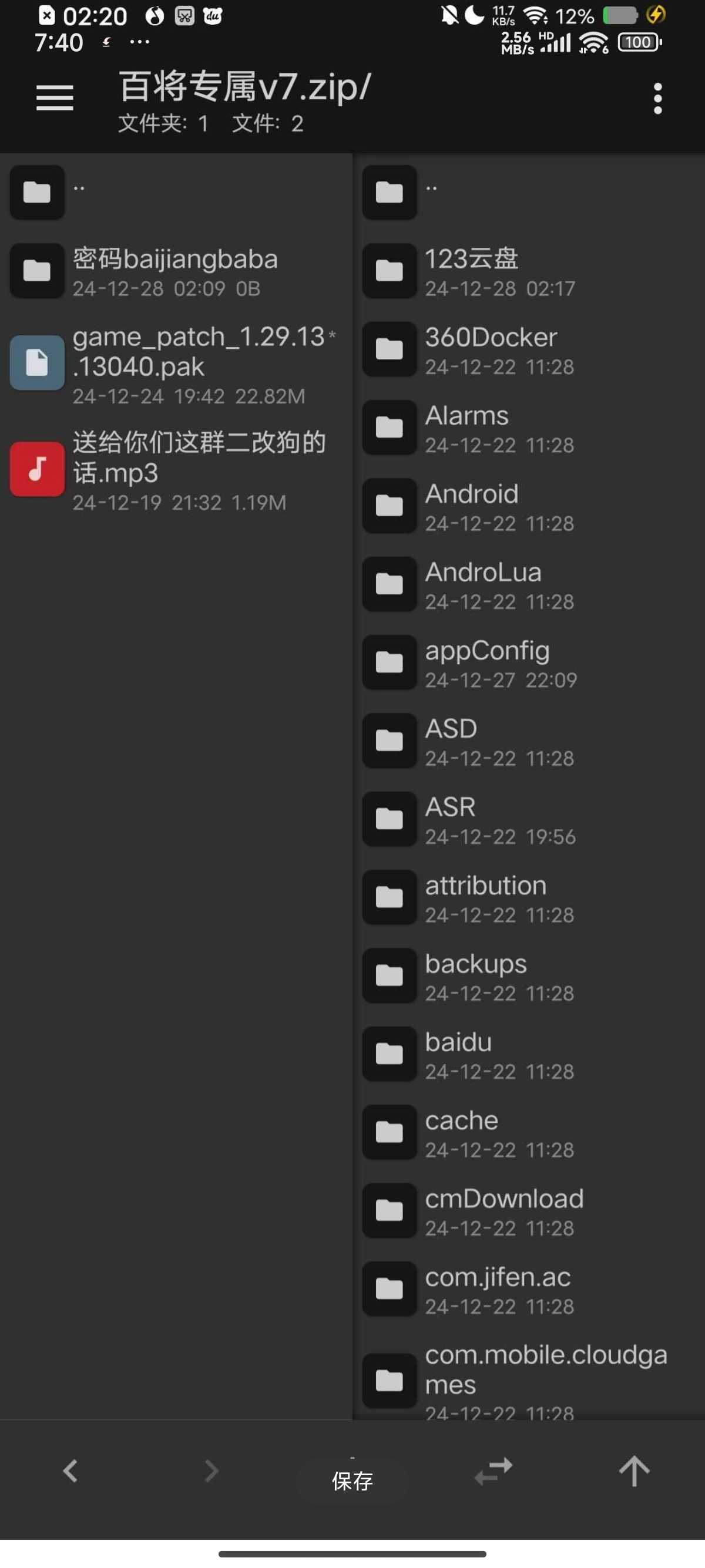Viewport: 705px width, 1568px height.
Task: Open the Android folder
Action: click(528, 506)
